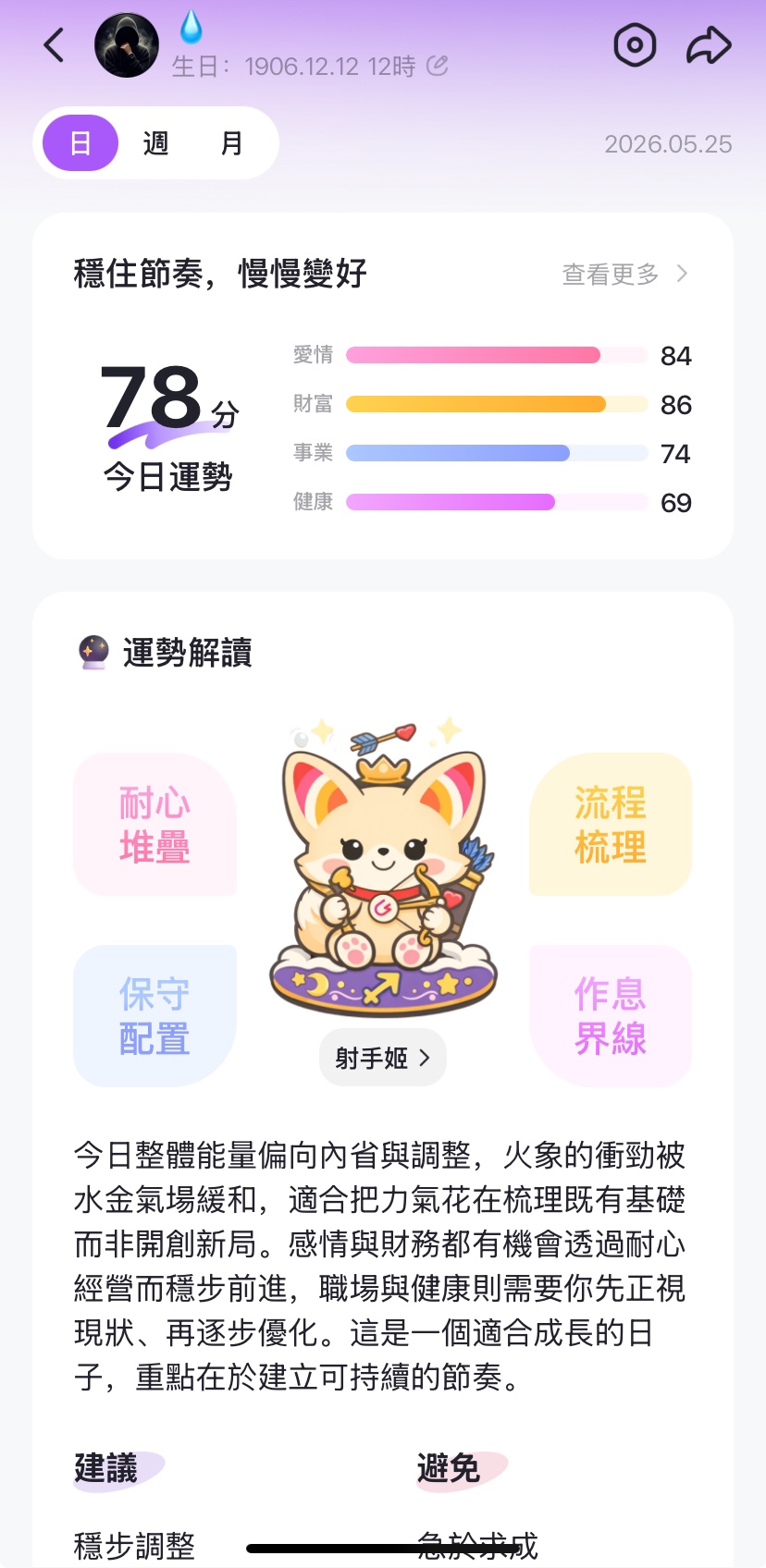Share this horoscope page
The height and width of the screenshot is (1568, 766).
coord(709,44)
